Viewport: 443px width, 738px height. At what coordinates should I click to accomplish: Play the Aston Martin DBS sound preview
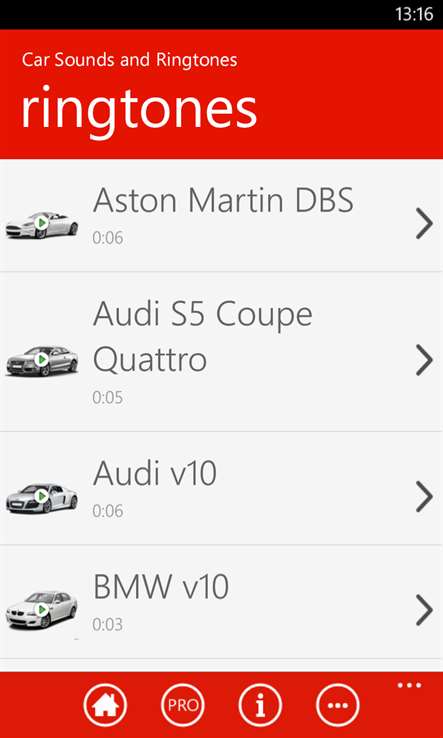click(x=42, y=223)
